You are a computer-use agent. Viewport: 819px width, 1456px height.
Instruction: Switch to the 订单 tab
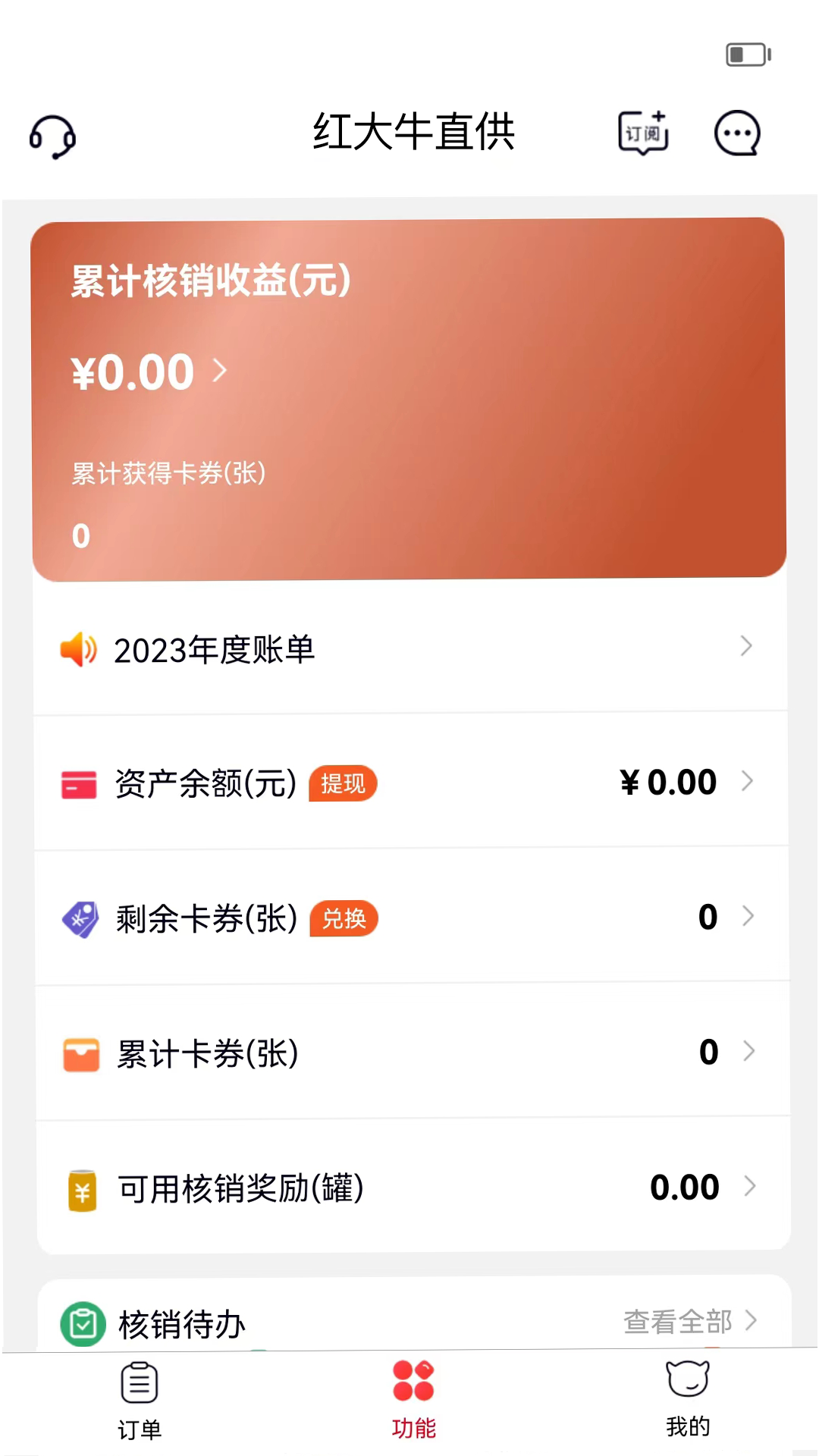140,1399
